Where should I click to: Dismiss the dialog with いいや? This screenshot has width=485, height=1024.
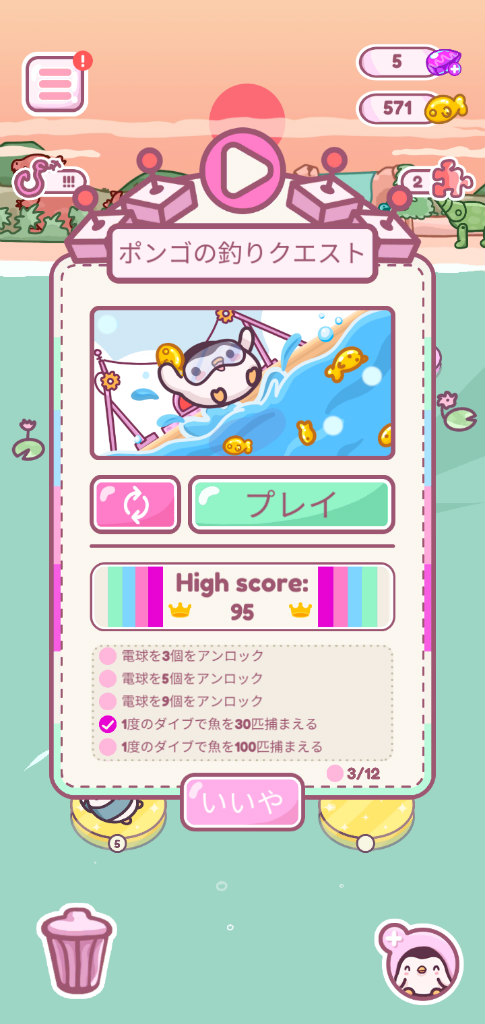(242, 803)
